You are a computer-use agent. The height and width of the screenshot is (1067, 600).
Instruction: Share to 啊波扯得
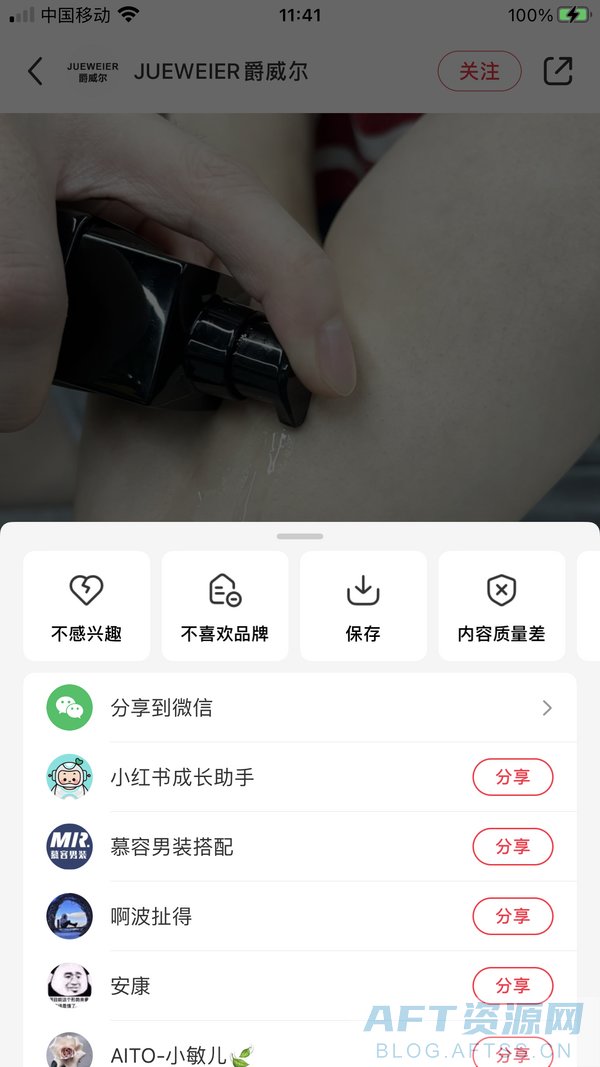click(x=512, y=916)
